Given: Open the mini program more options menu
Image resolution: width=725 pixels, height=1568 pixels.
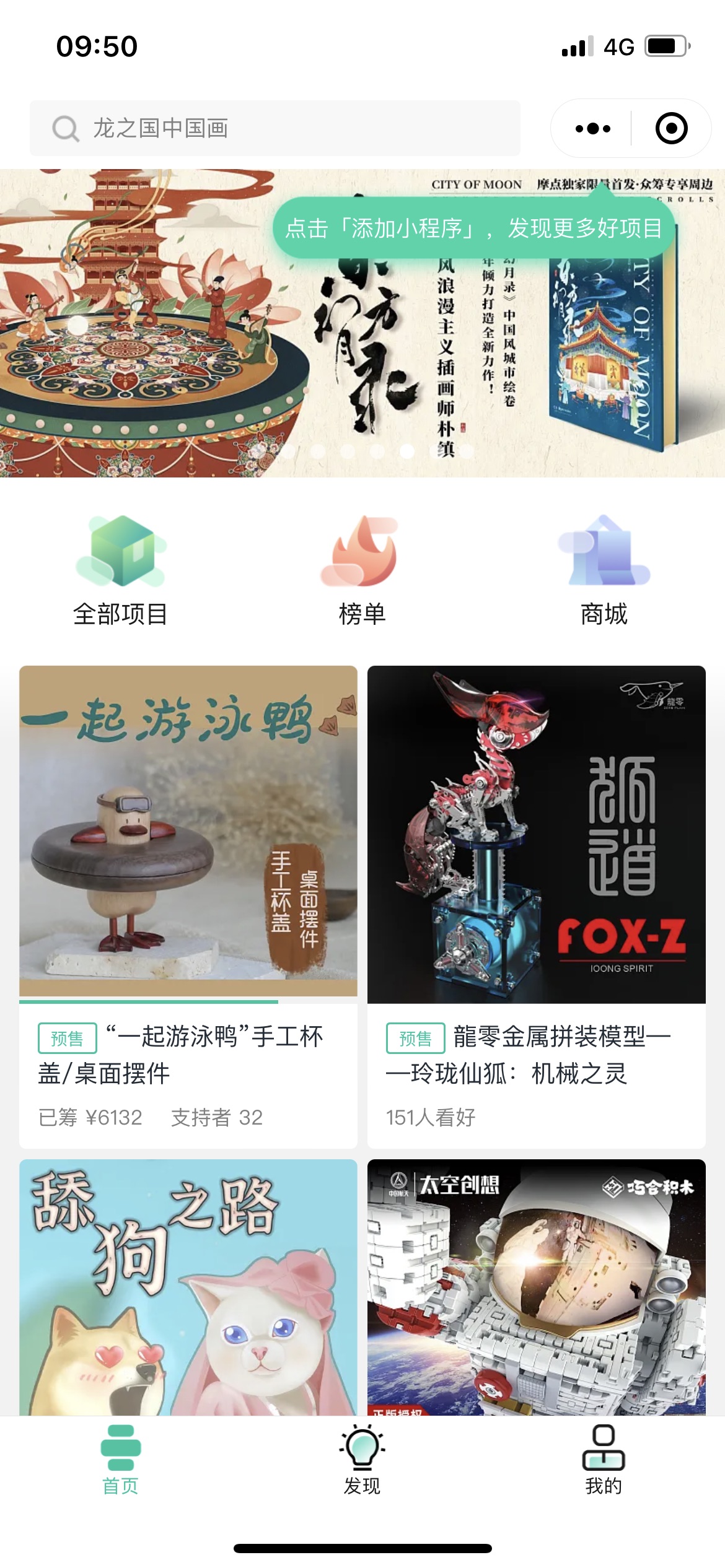Looking at the screenshot, I should click(x=592, y=129).
